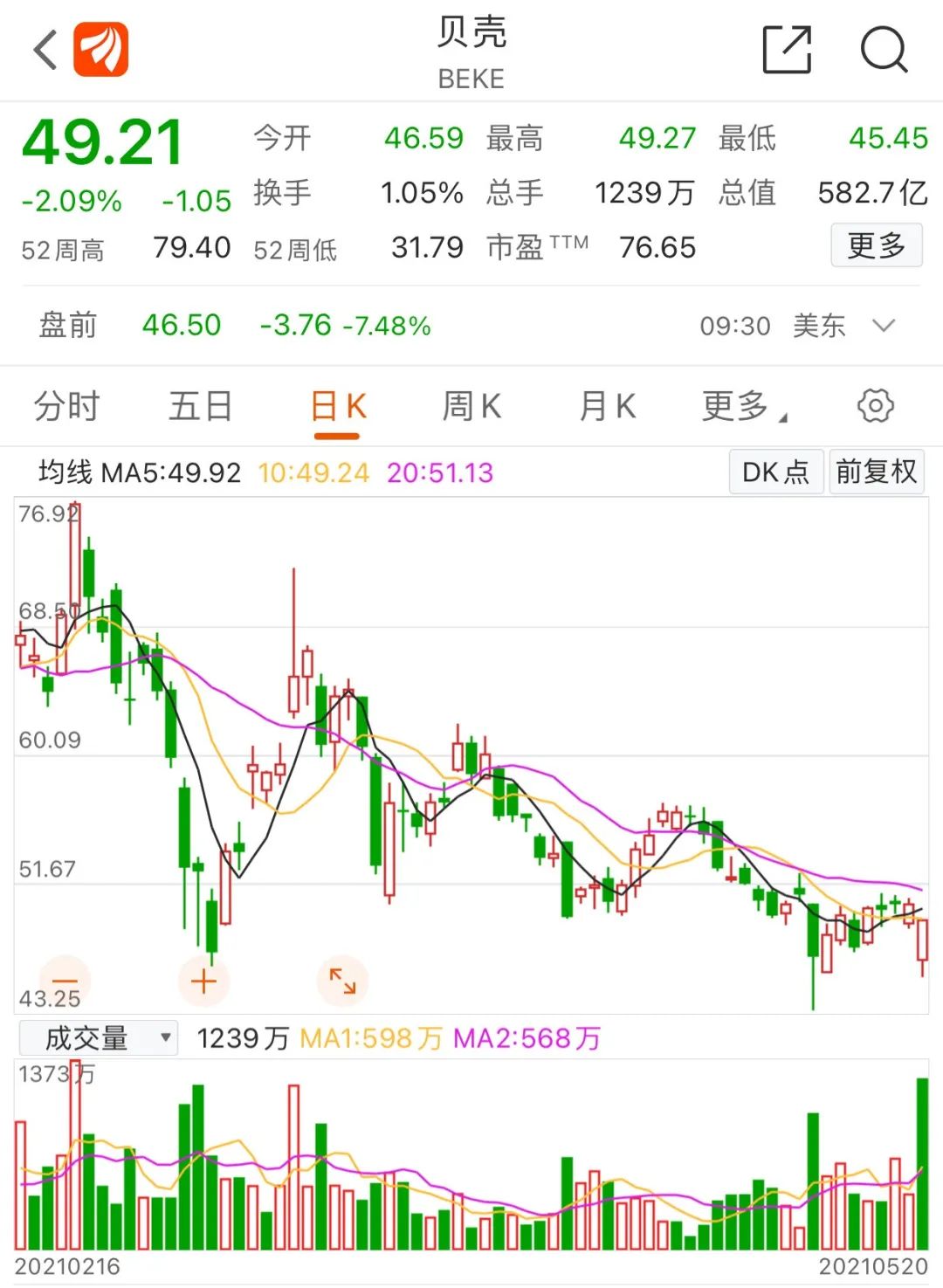
Task: Open chart settings gear
Action: click(875, 406)
